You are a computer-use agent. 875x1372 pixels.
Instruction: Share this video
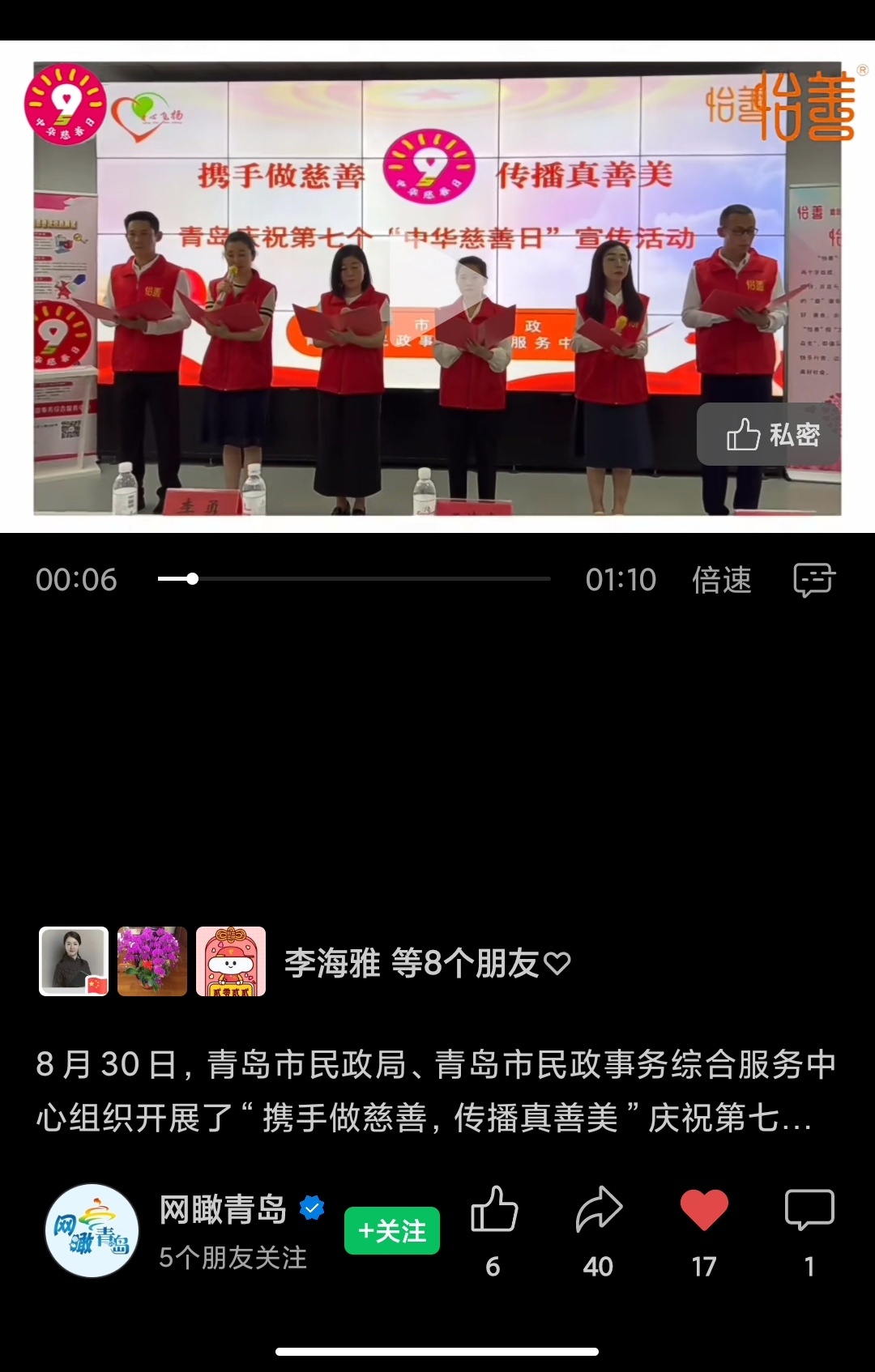click(599, 1211)
